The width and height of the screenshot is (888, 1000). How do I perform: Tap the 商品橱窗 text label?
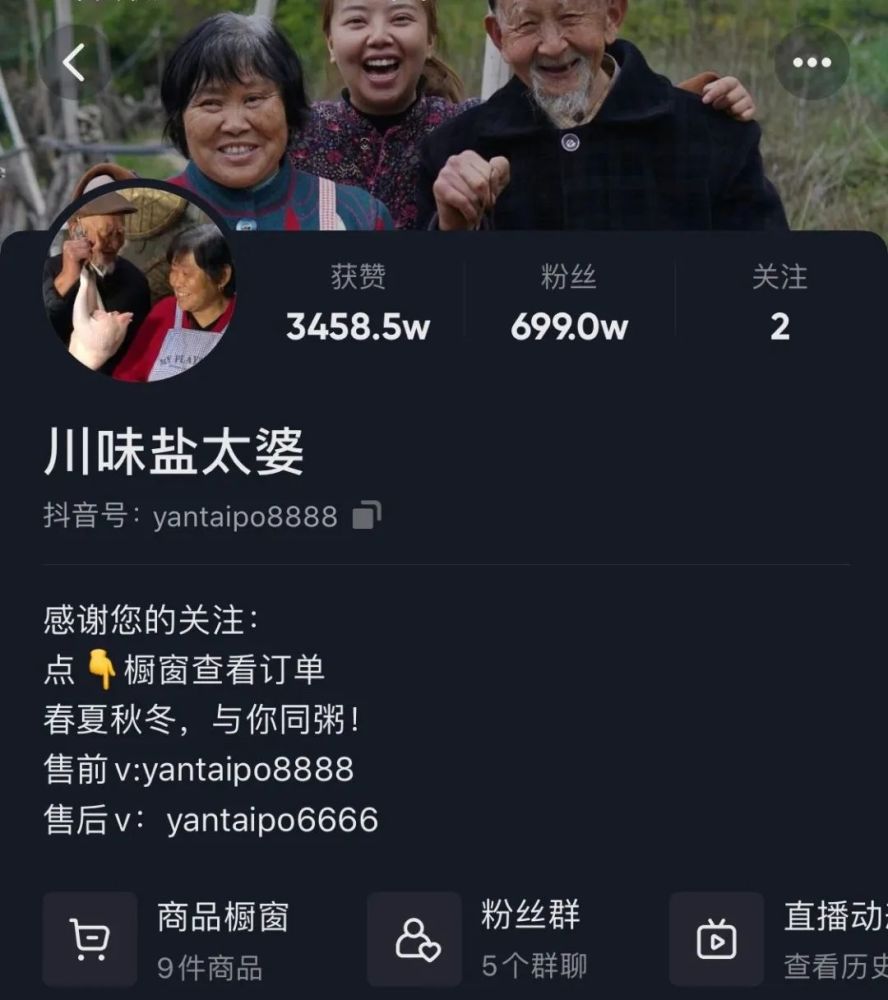tap(220, 920)
